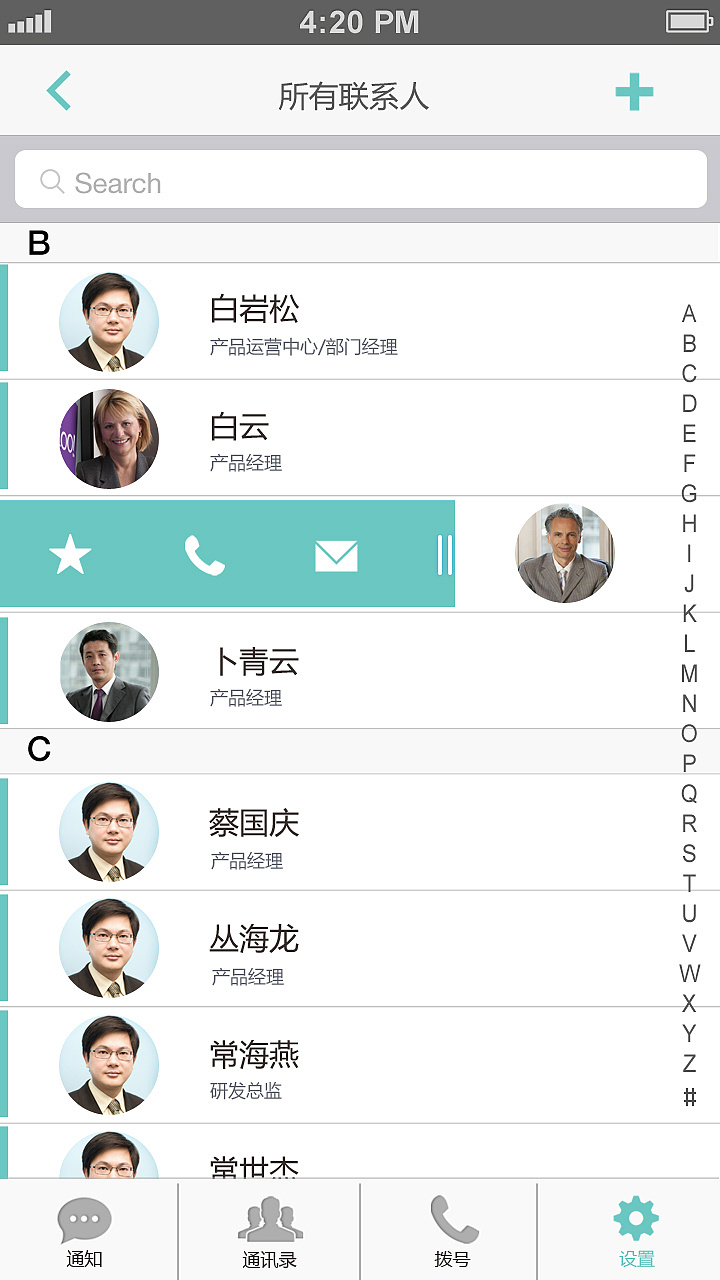
Task: Select letter B in the alphabet index
Action: (688, 344)
